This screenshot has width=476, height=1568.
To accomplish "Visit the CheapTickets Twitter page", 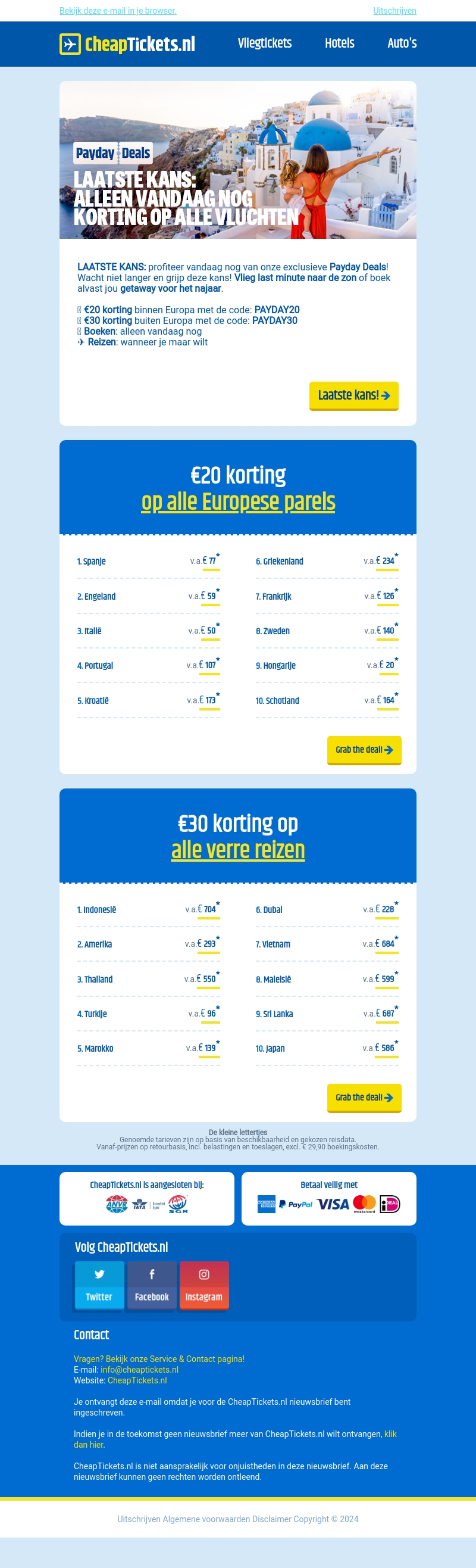I will point(99,1286).
